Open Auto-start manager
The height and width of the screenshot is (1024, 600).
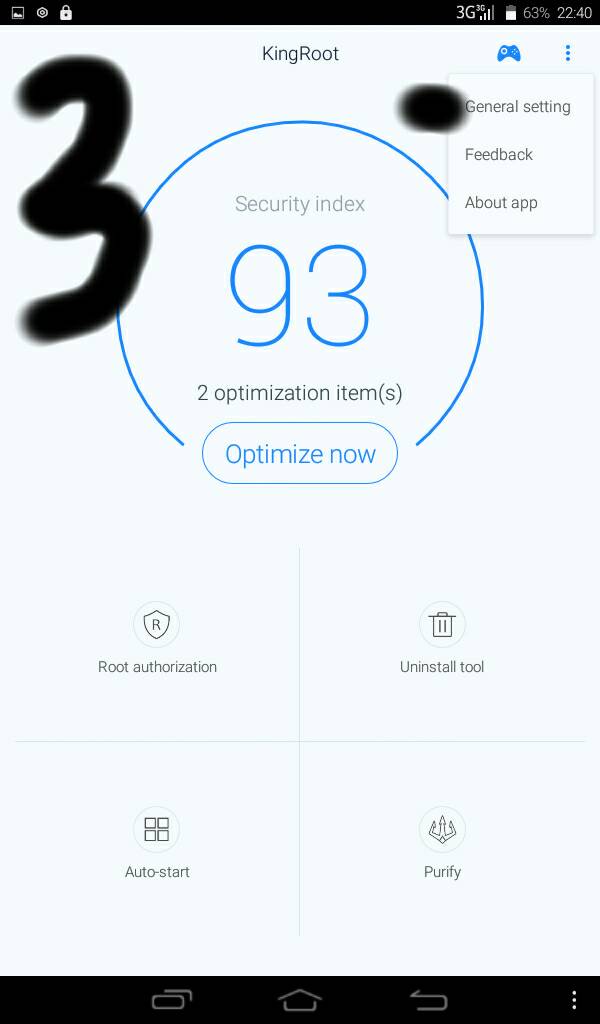click(157, 845)
